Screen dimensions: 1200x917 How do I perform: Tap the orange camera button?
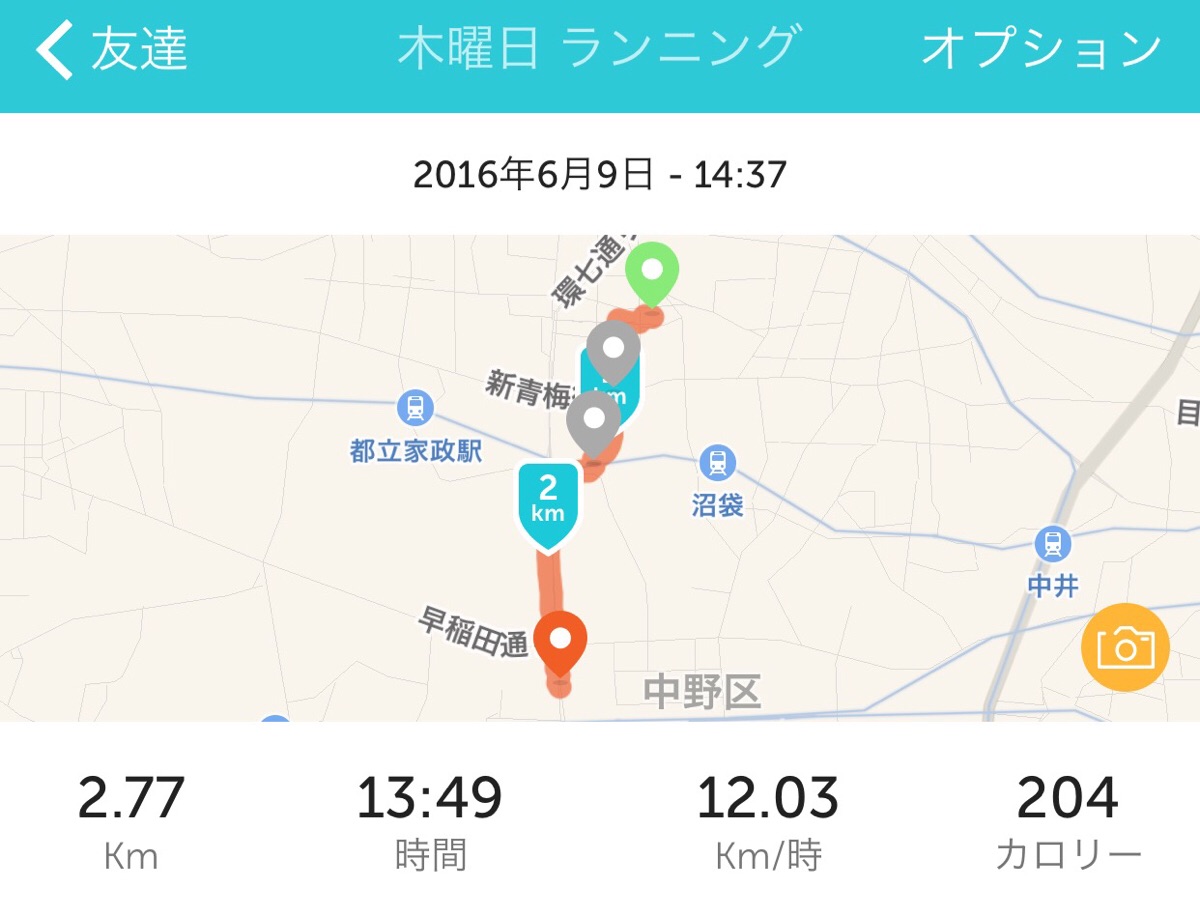pyautogui.click(x=1125, y=648)
